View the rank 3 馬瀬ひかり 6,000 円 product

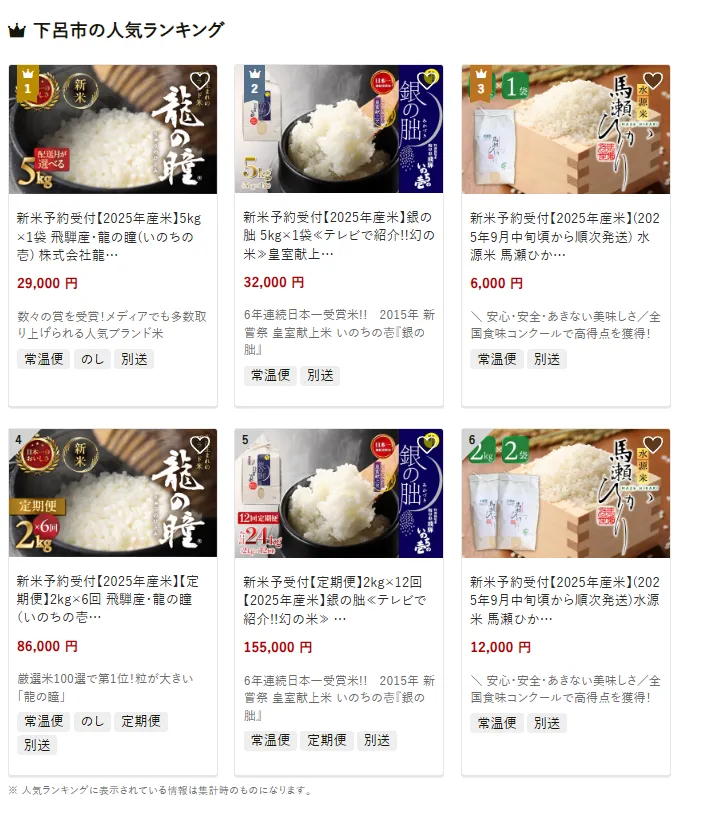tap(565, 241)
